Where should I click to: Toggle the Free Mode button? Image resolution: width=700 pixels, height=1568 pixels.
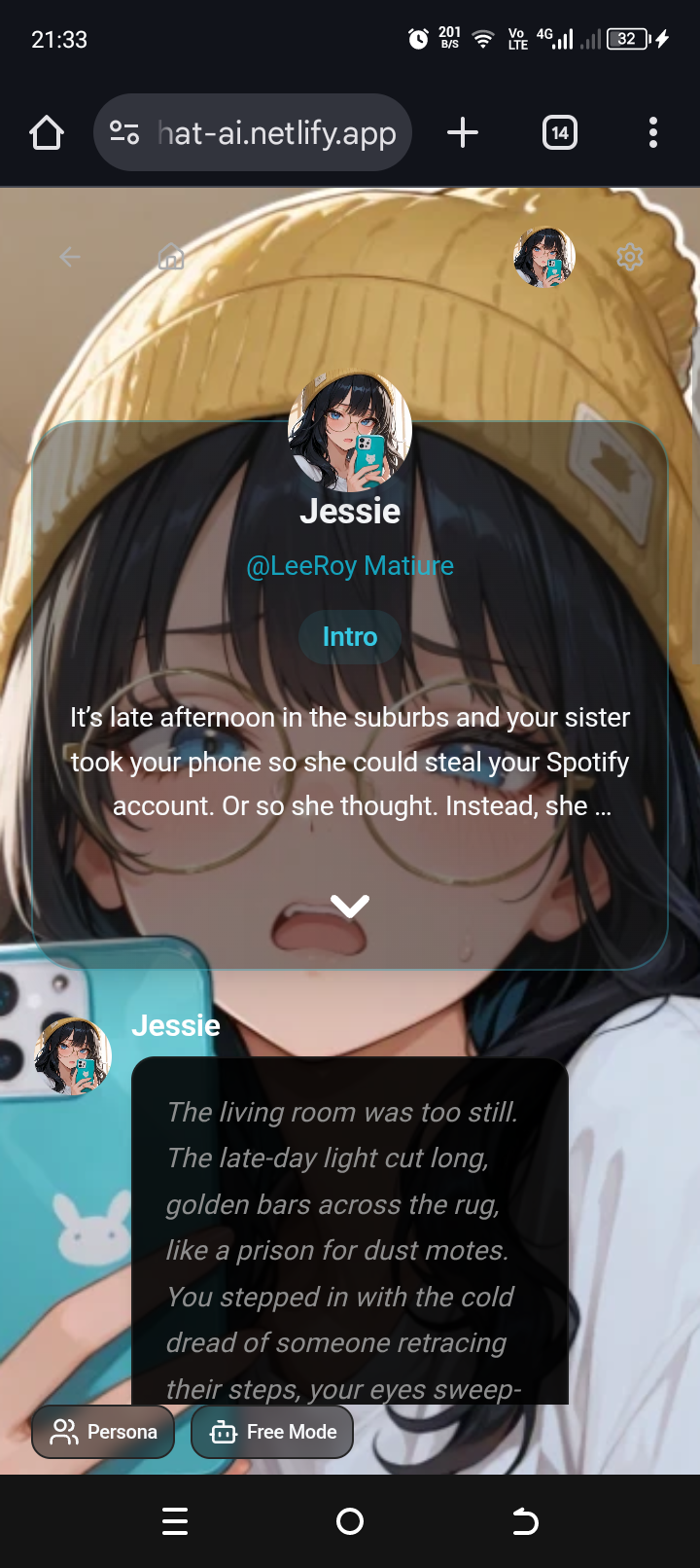click(272, 1432)
